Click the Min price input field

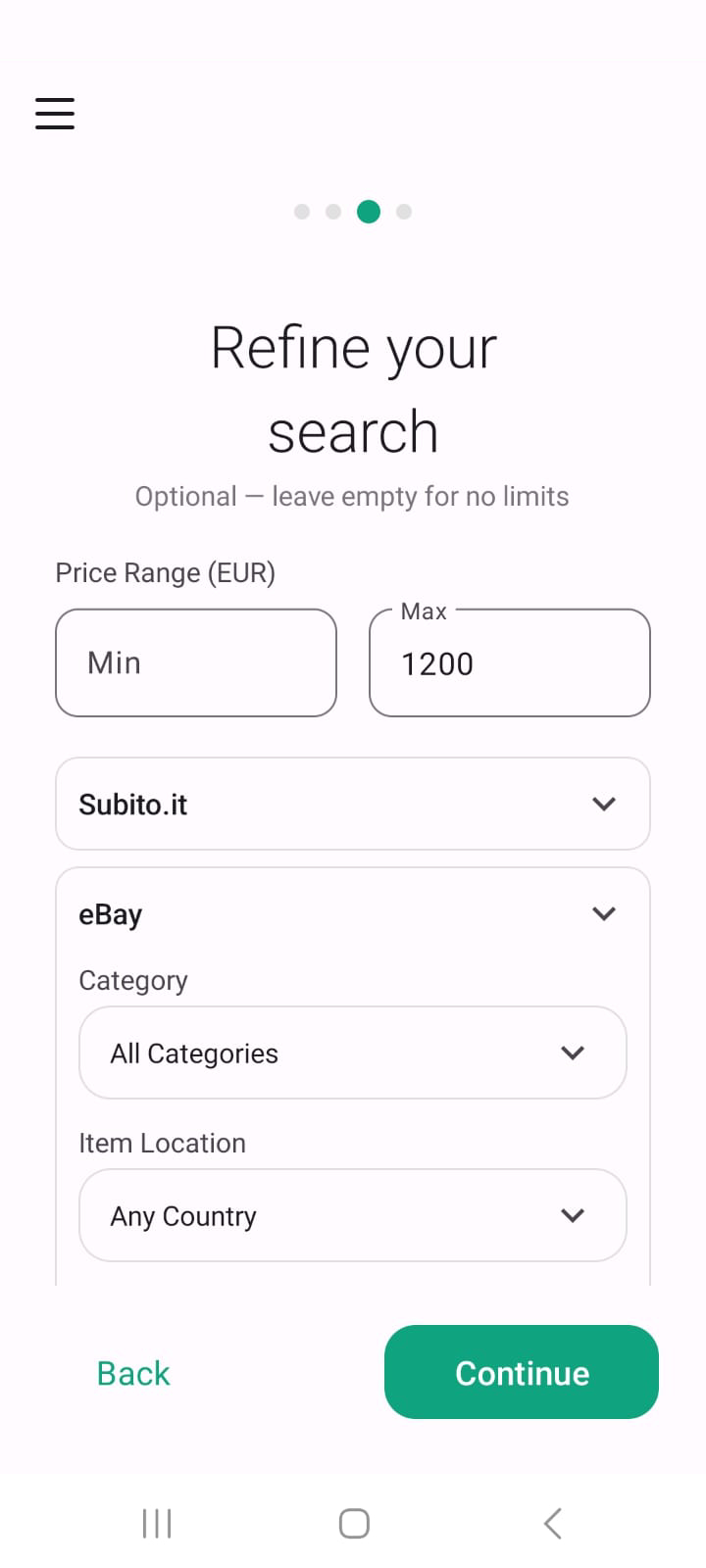pos(195,662)
